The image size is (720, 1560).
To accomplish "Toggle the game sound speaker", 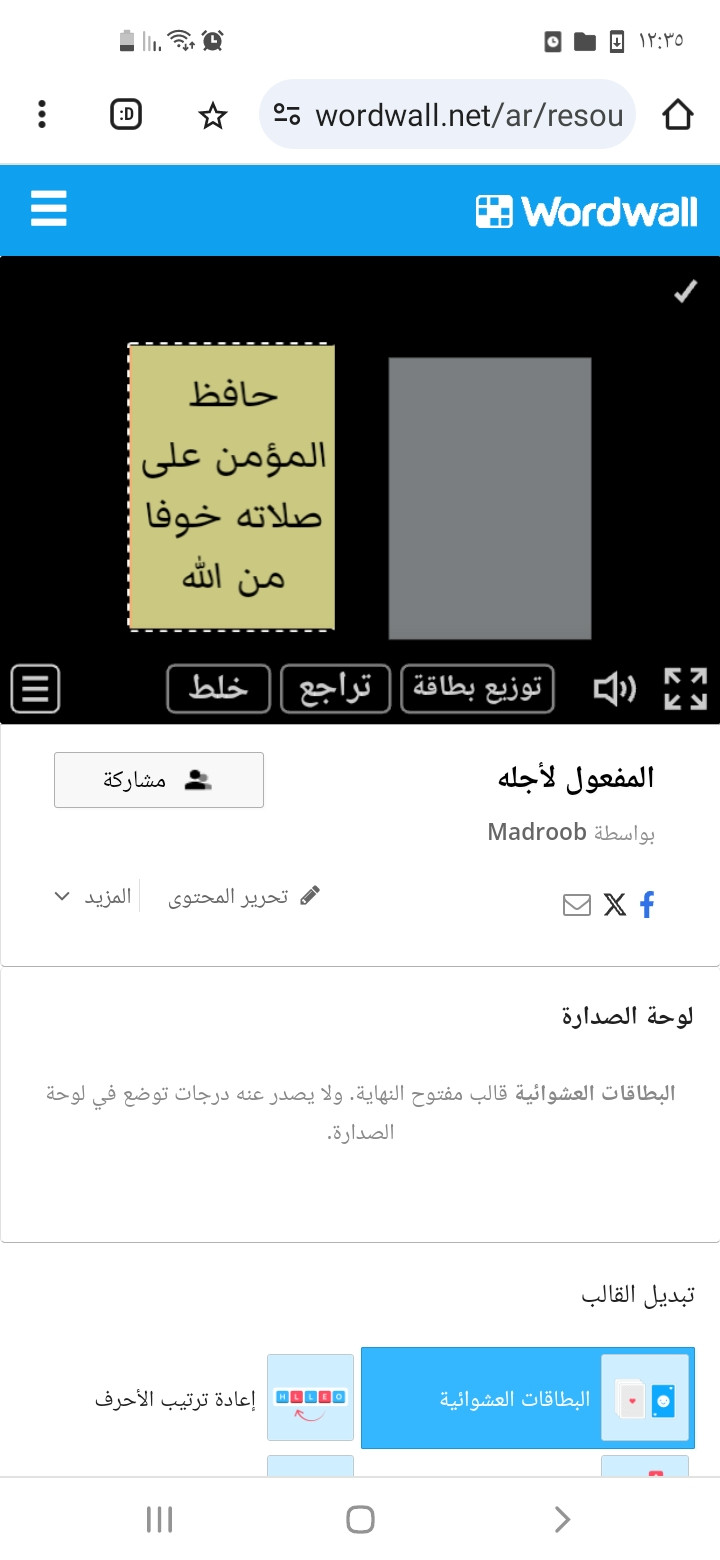I will click(613, 689).
